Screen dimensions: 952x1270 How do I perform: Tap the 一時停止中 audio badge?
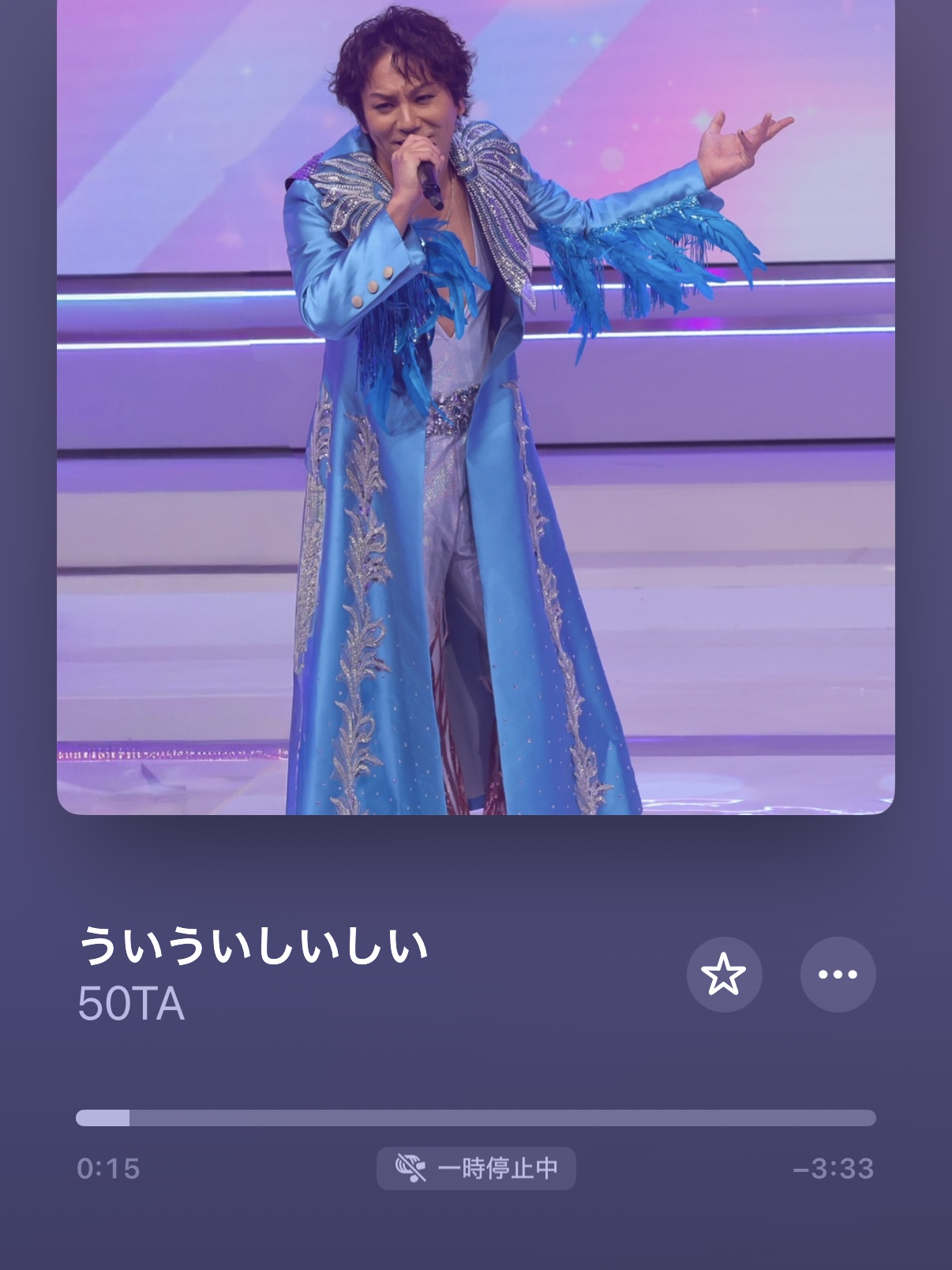(x=476, y=1168)
